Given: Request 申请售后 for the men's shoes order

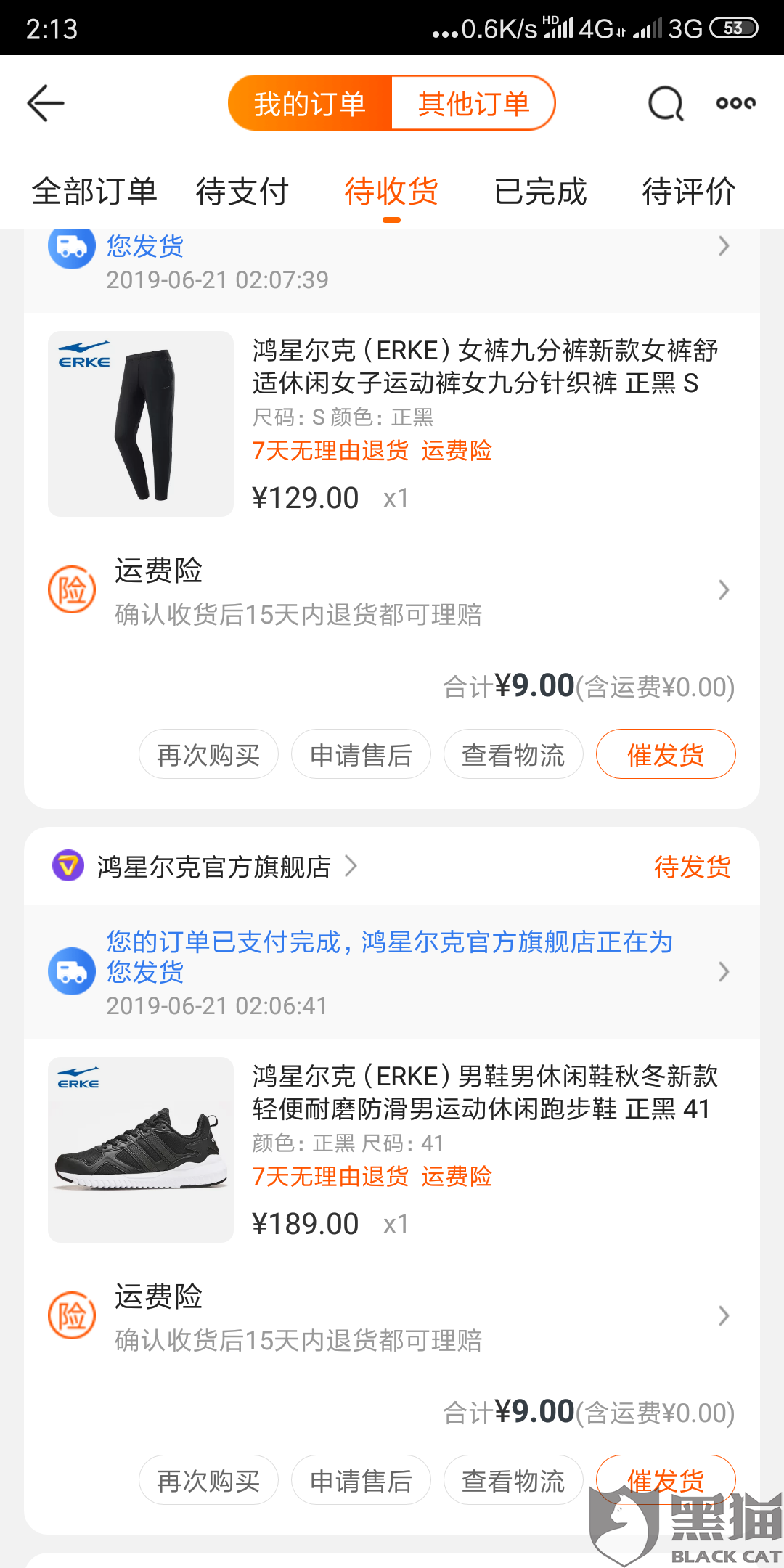Looking at the screenshot, I should click(361, 1480).
